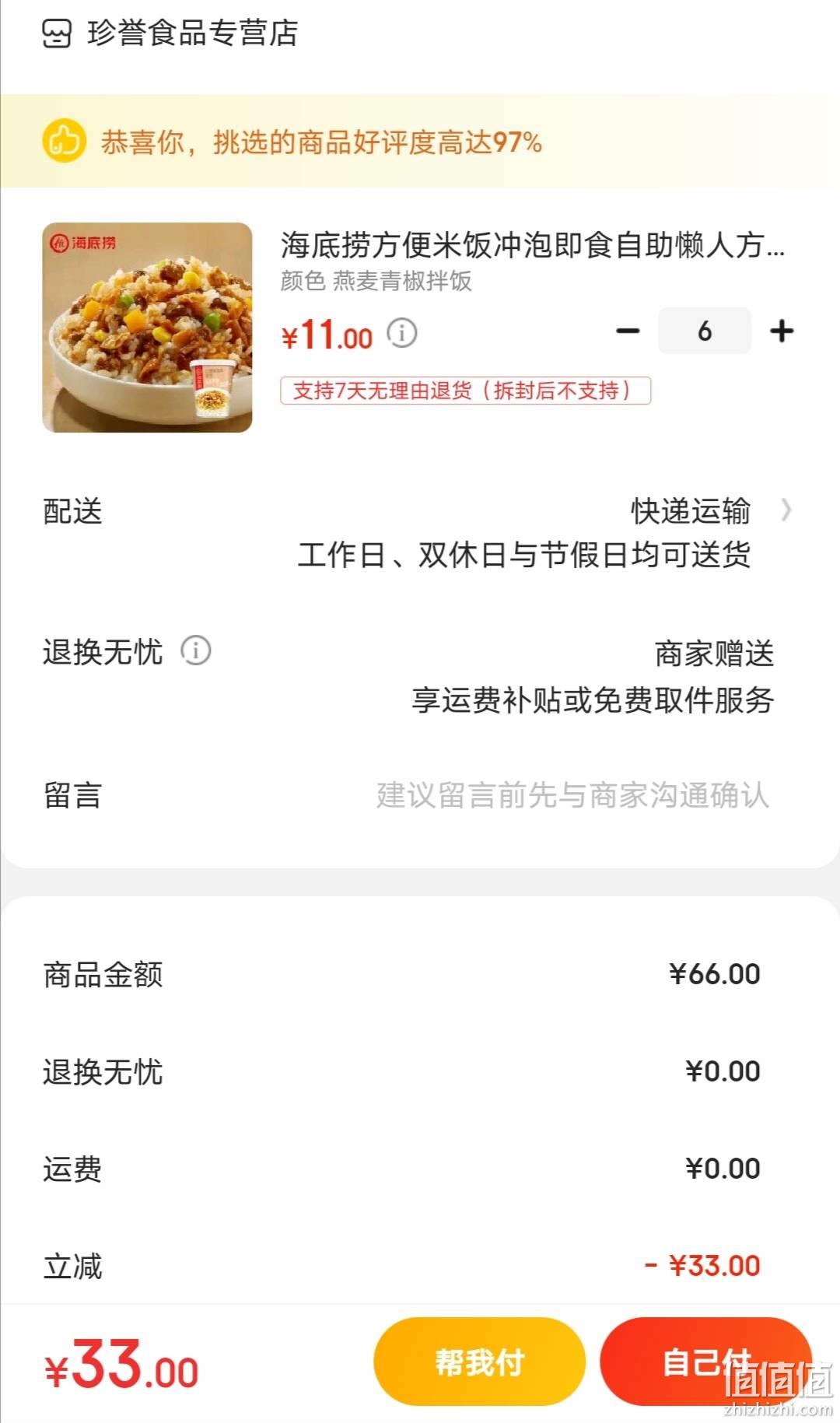
Task: Open the 珍誉食品专营店 store page
Action: (170, 33)
